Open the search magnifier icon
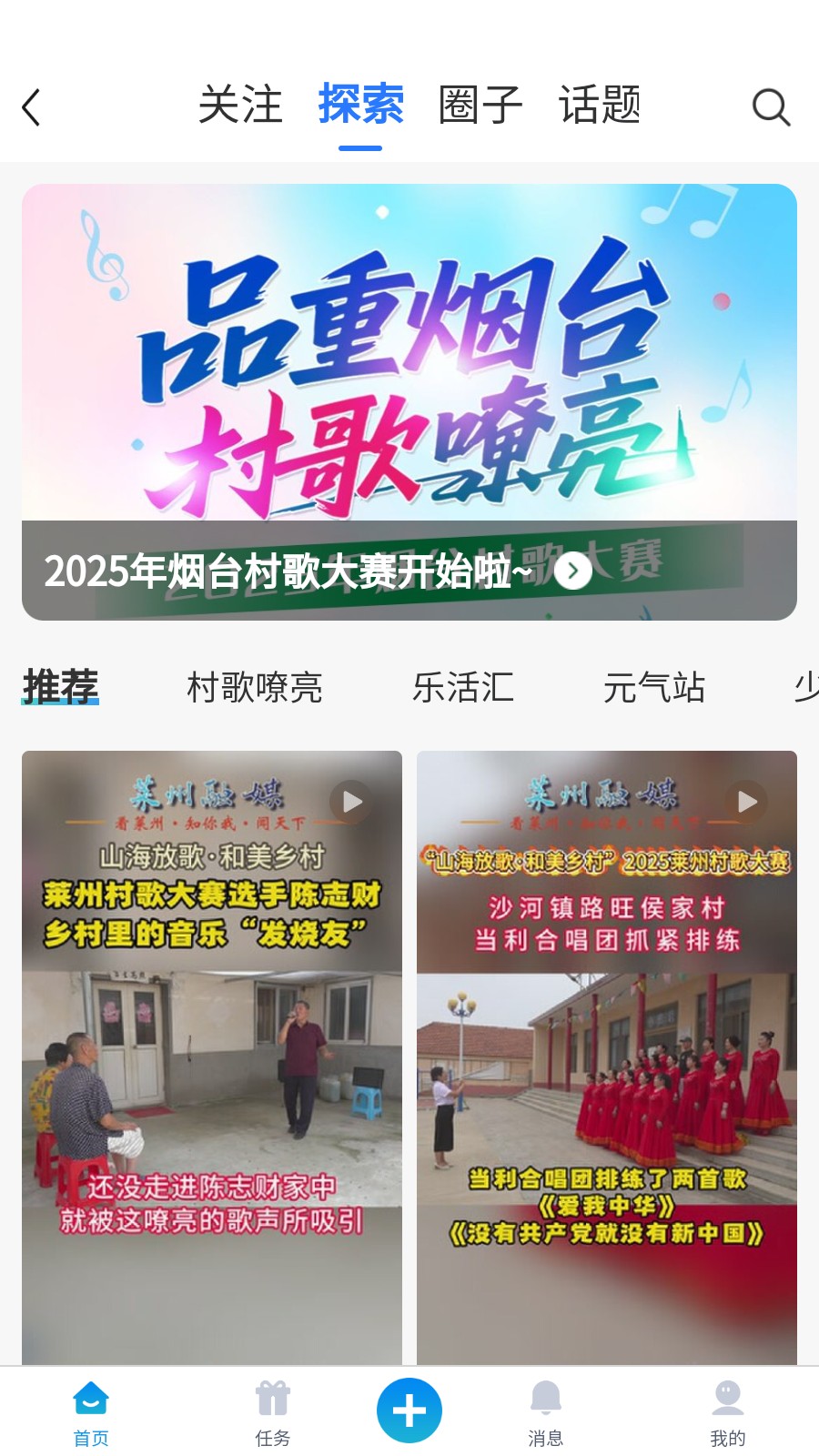 tap(771, 107)
